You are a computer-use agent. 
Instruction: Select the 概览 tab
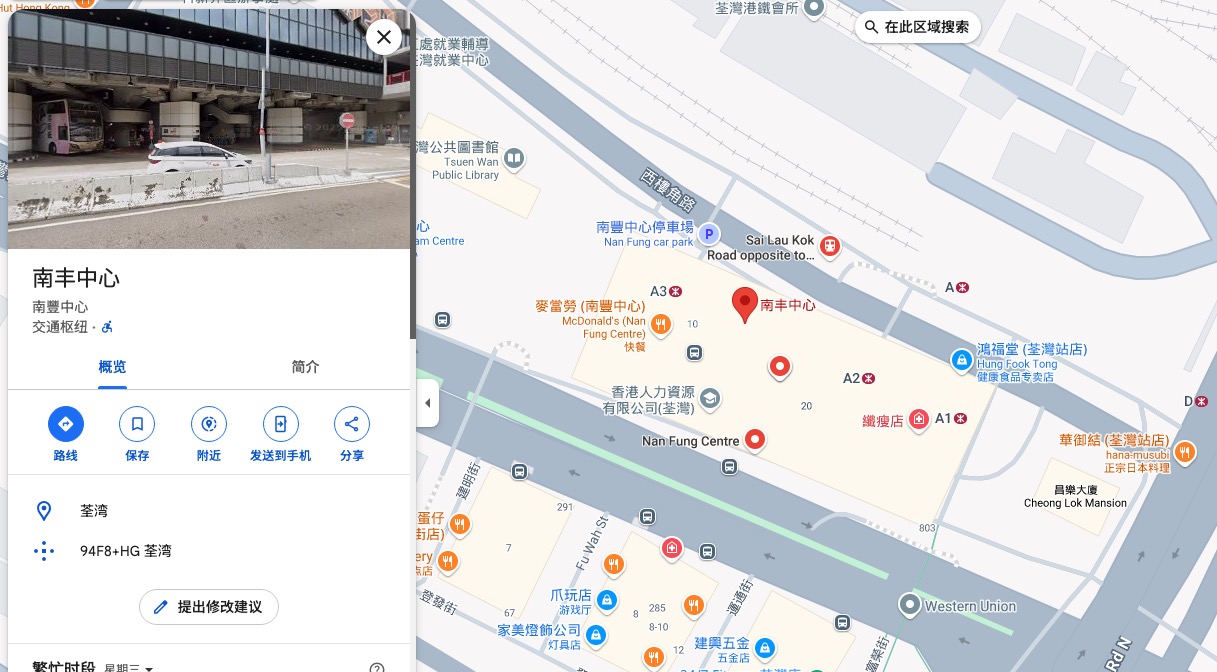[112, 367]
